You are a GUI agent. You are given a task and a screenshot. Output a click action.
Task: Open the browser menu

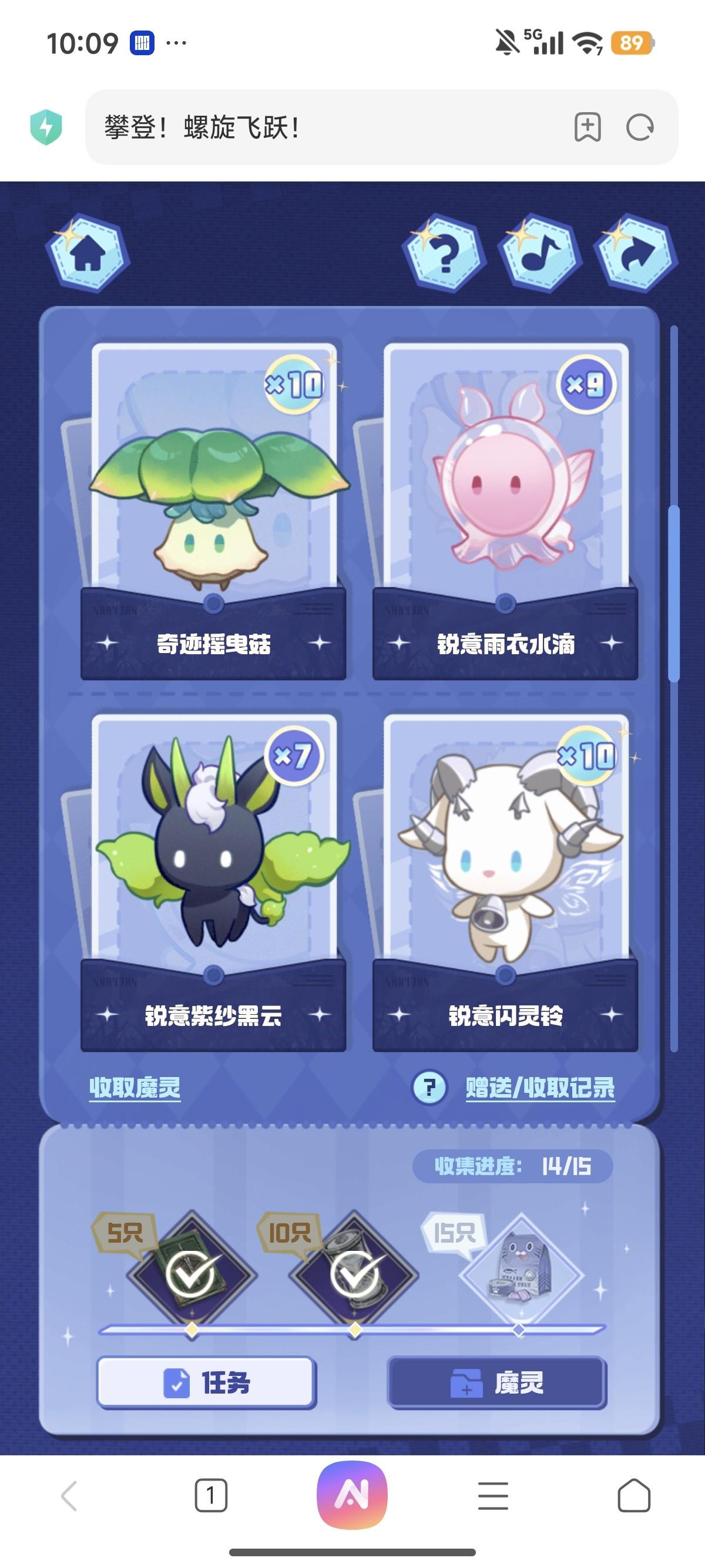point(492,1496)
